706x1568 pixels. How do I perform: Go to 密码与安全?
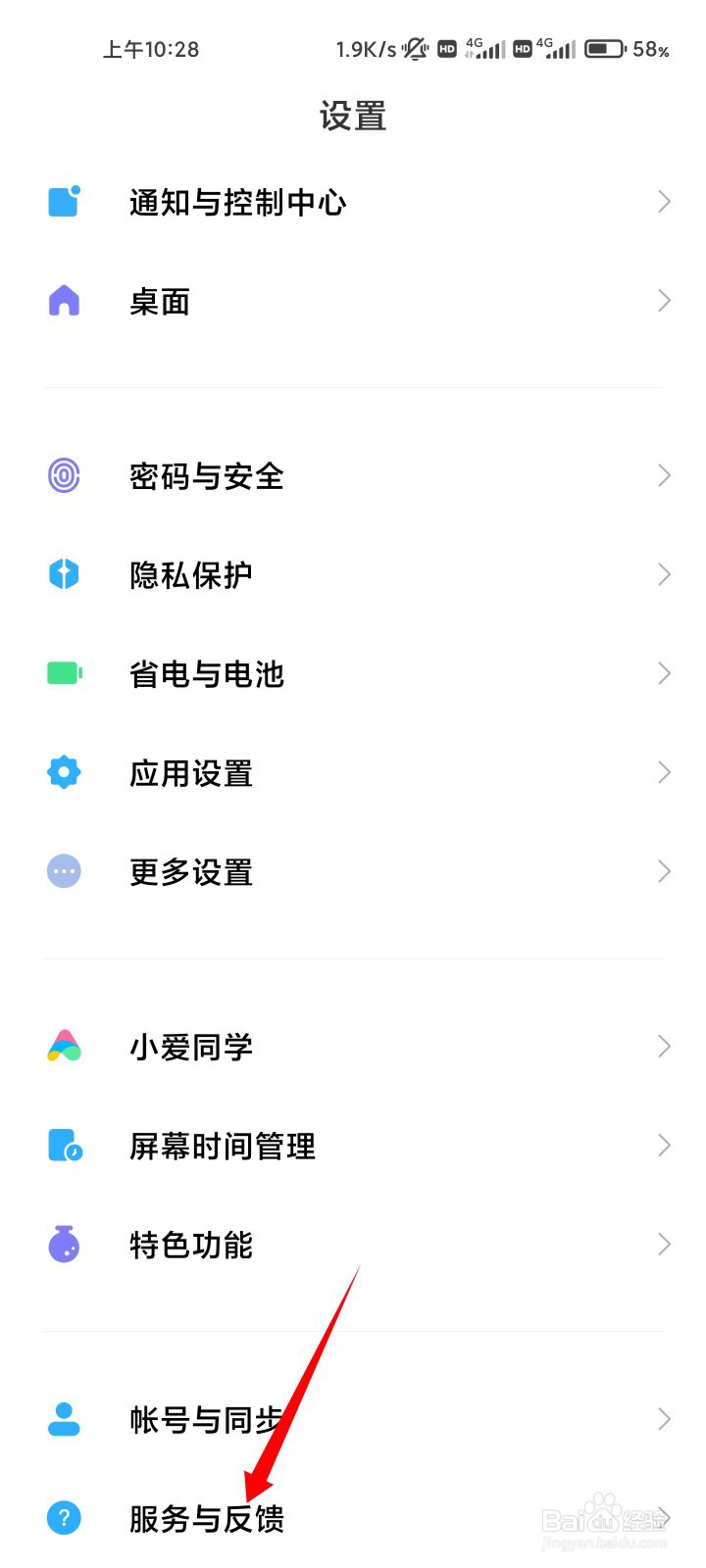(x=353, y=476)
